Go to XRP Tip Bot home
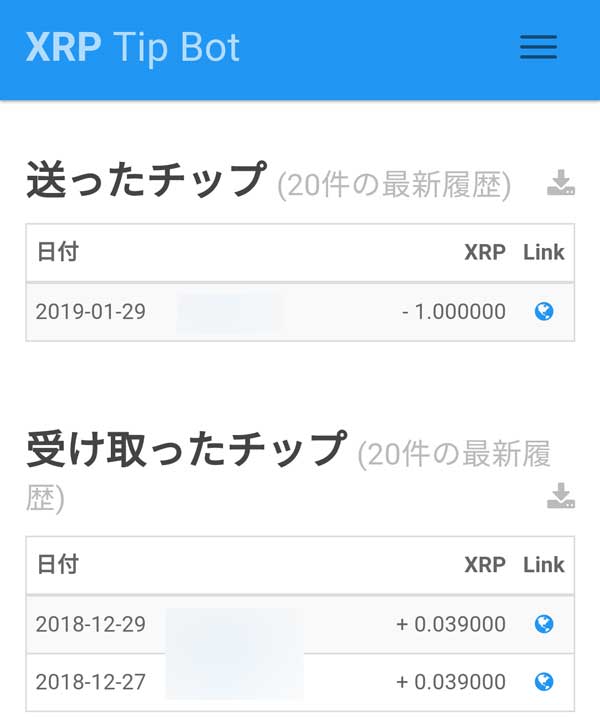This screenshot has height=718, width=600. 133,47
